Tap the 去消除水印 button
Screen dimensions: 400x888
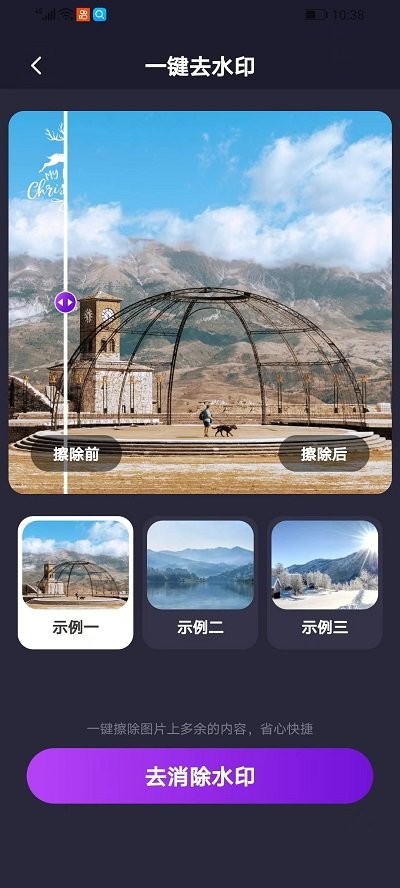click(200, 776)
